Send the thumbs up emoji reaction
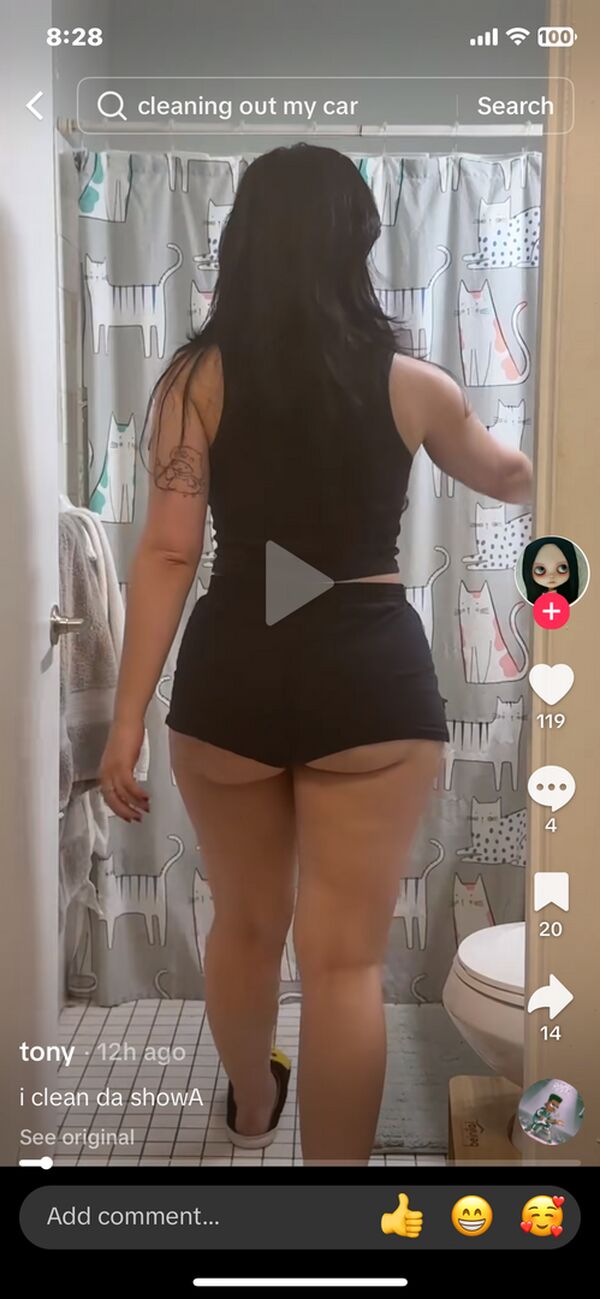 [x=401, y=1217]
